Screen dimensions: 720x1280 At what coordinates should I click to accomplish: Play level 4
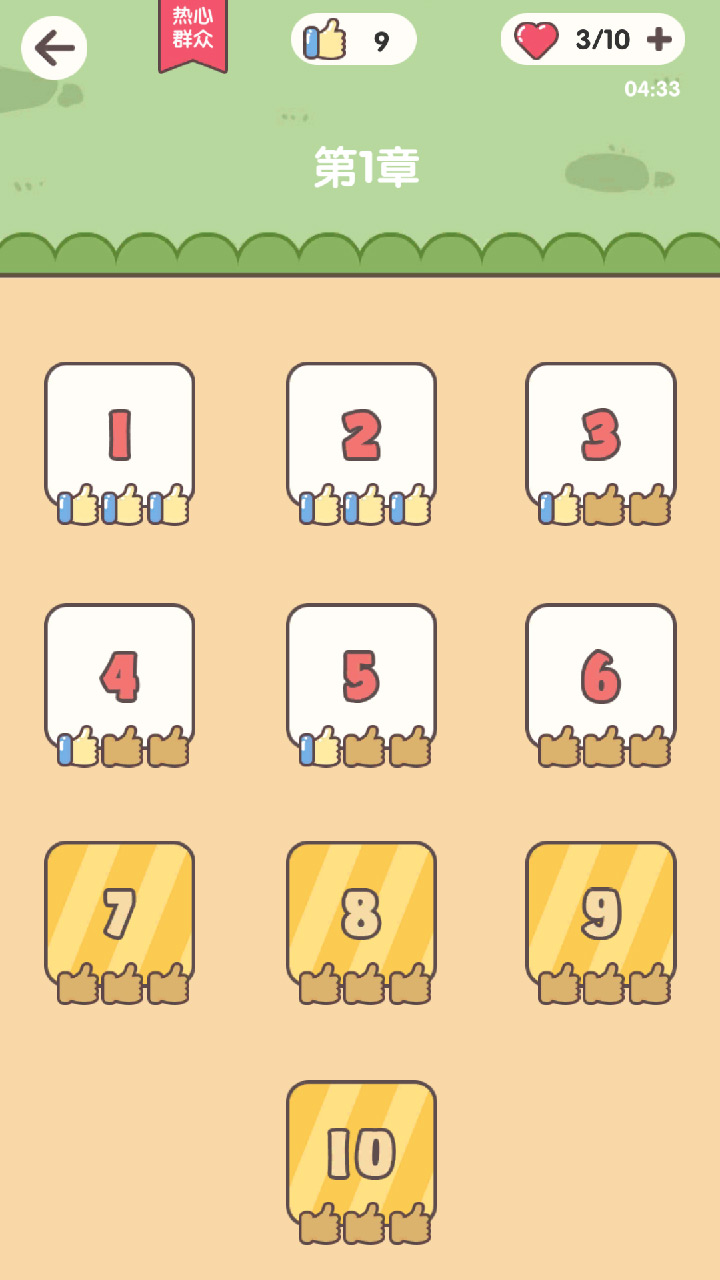click(120, 677)
